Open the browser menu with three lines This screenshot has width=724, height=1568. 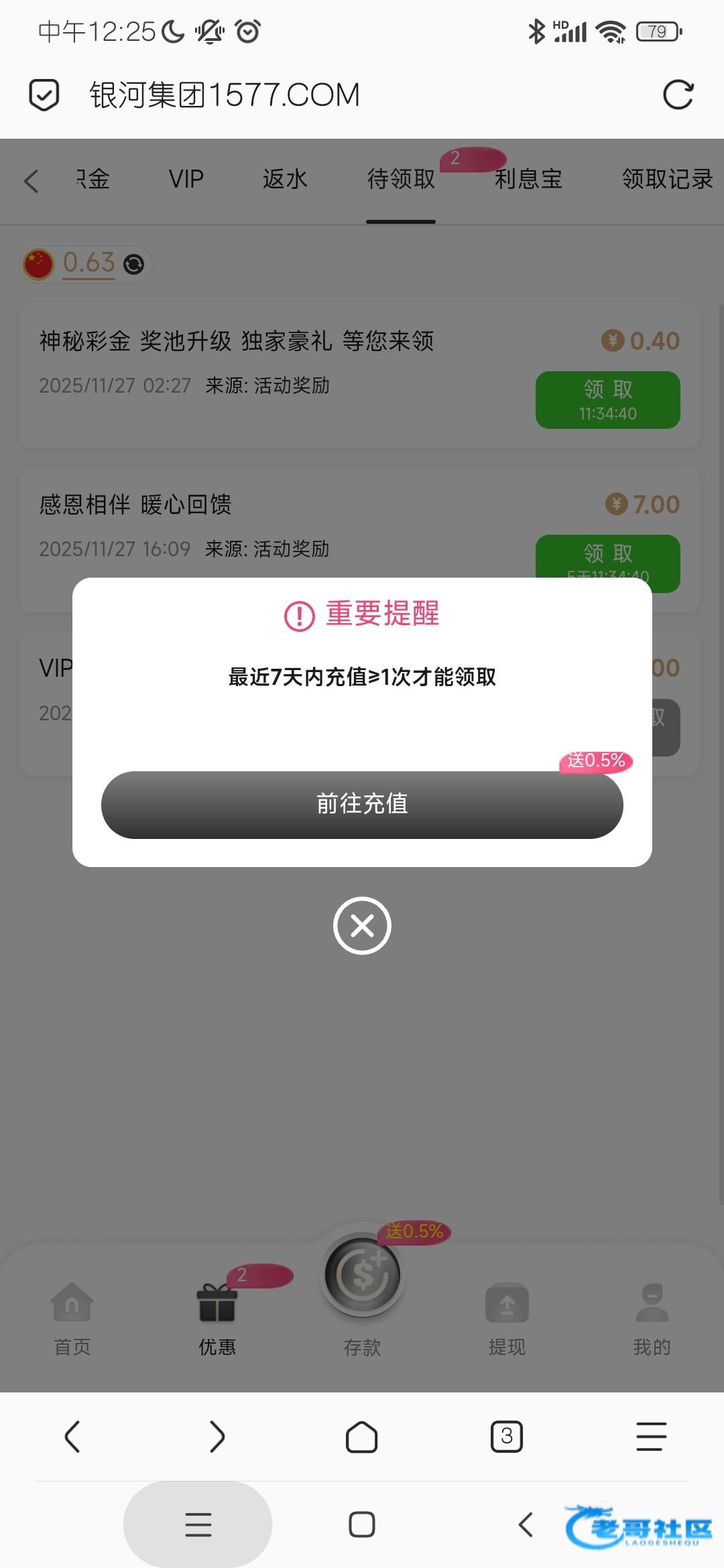(x=651, y=1436)
